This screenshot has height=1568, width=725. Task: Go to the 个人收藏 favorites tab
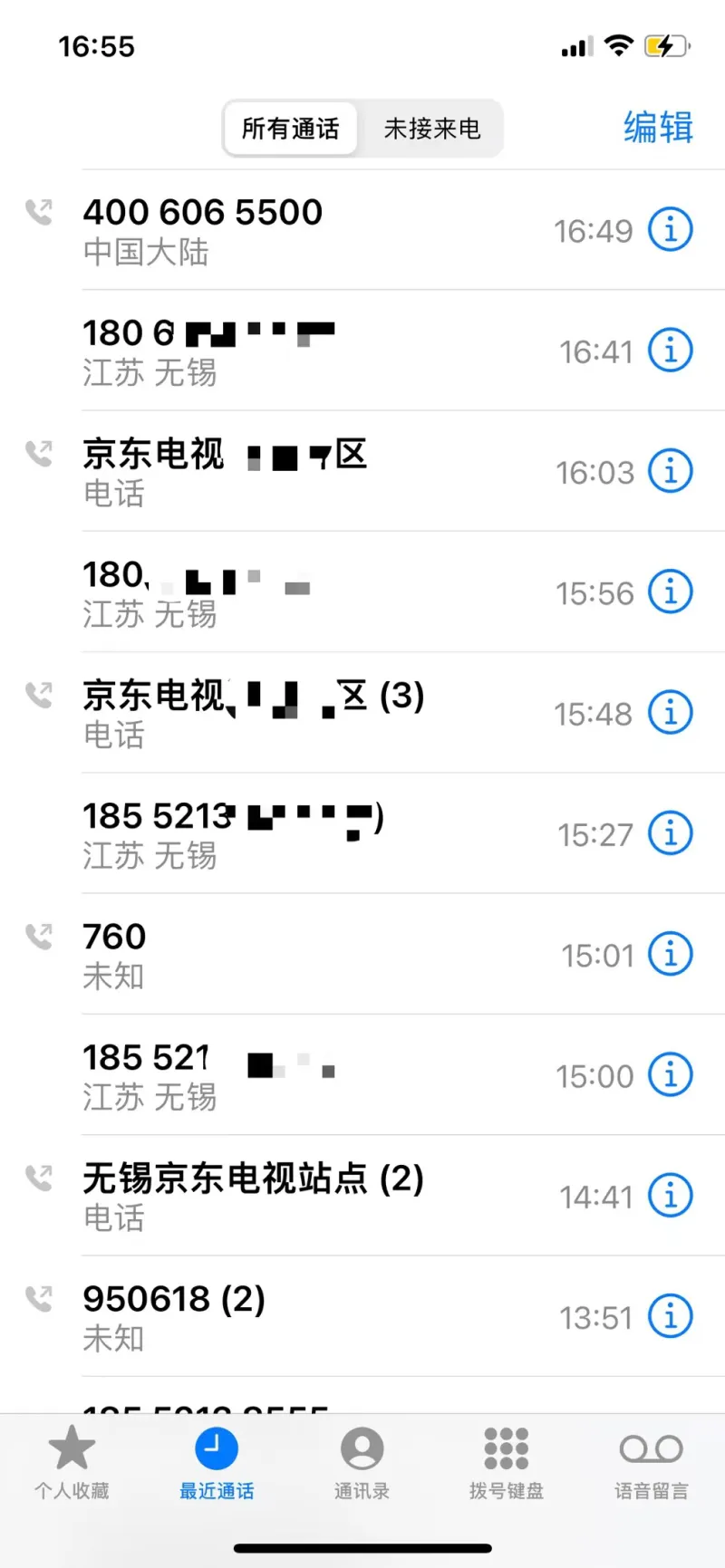click(x=72, y=1462)
